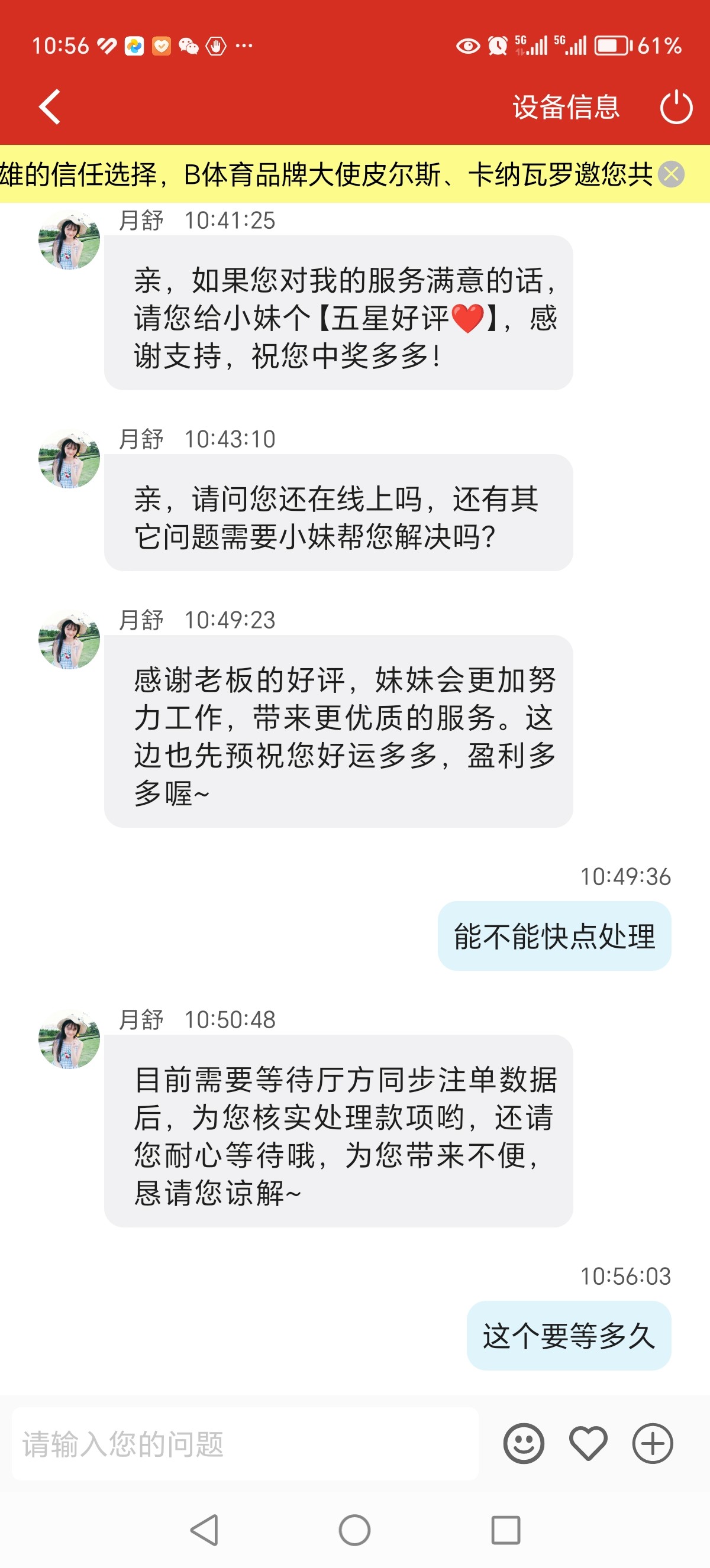Tap the heart icon to rate service

click(x=588, y=1443)
